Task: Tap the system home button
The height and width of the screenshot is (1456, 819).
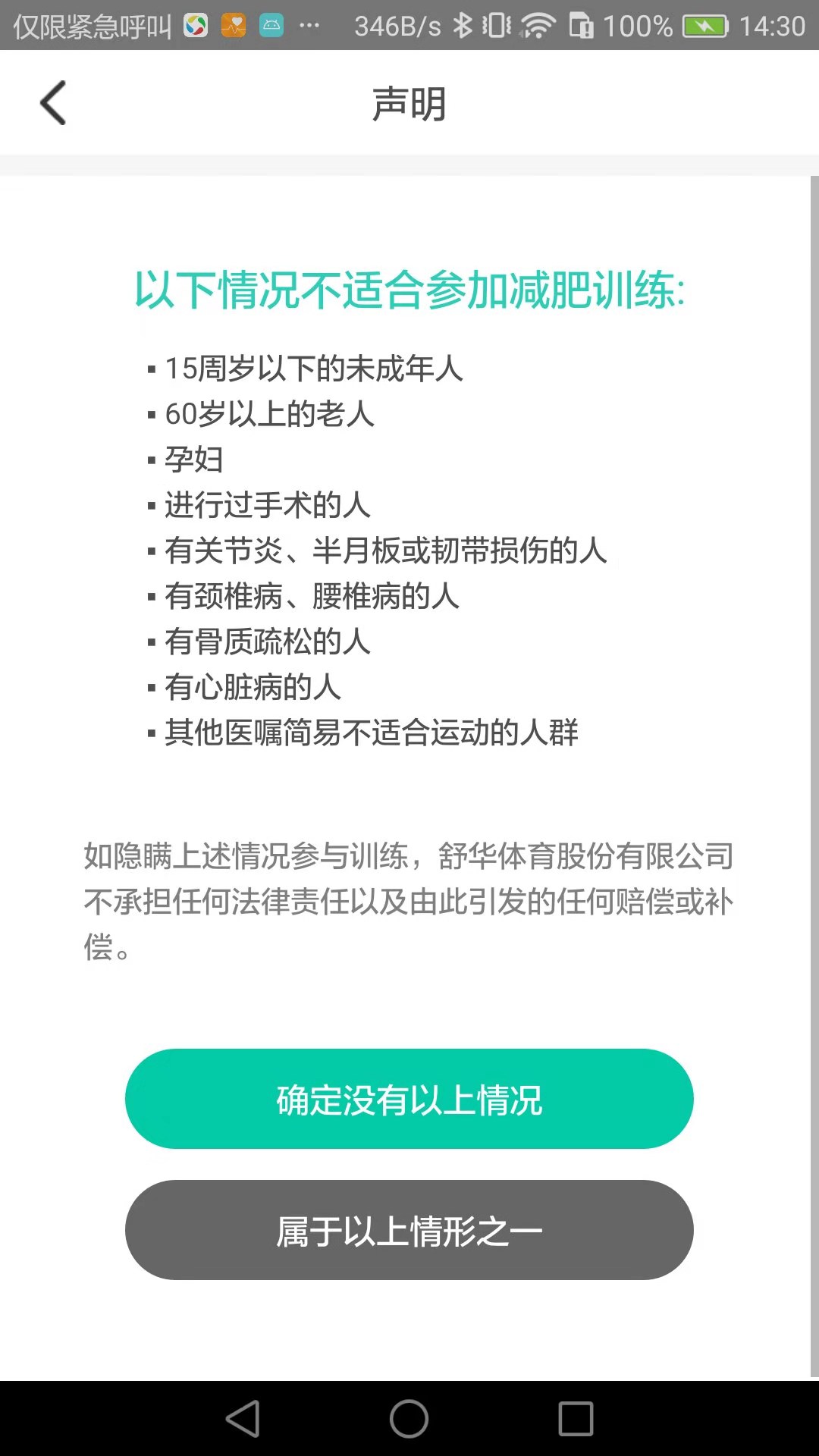Action: (409, 1418)
